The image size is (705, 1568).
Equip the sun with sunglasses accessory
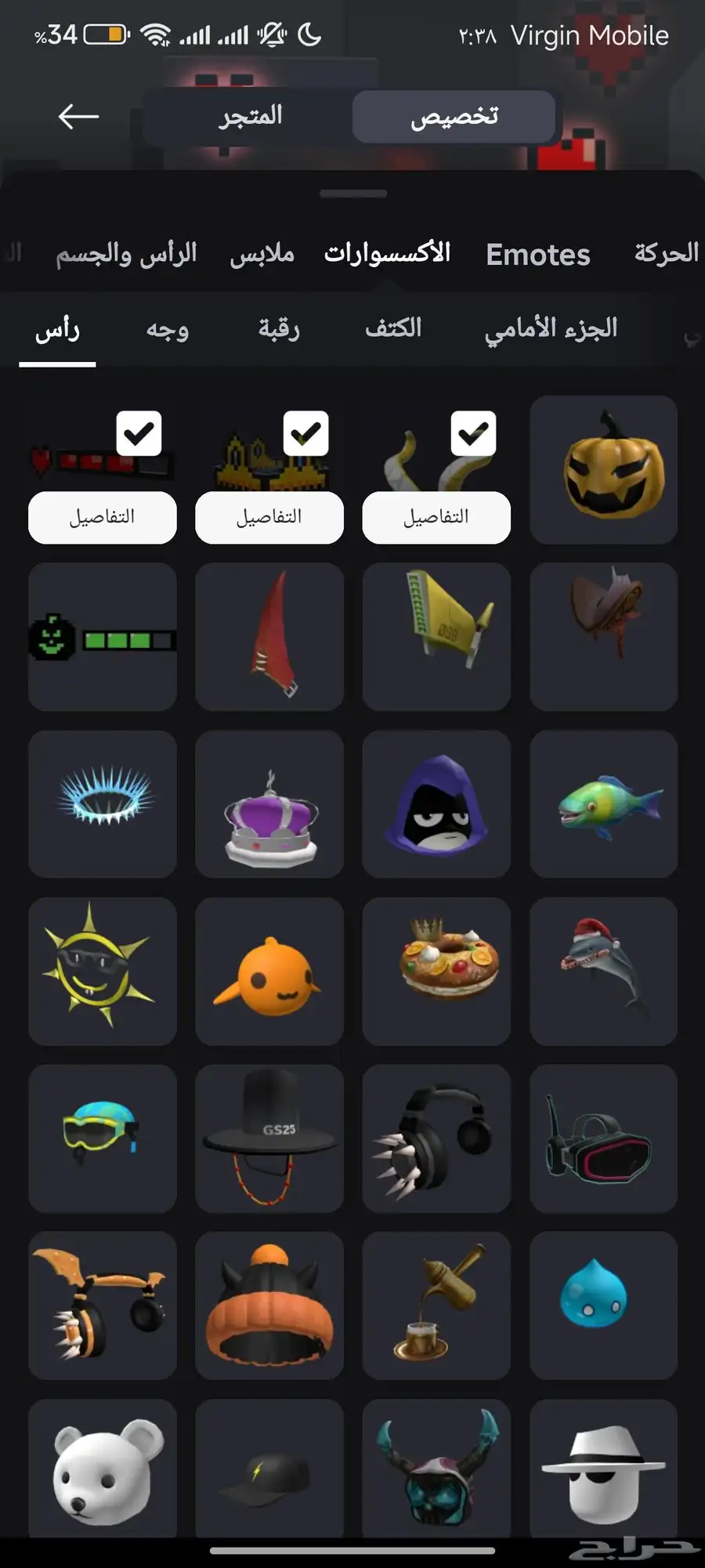(103, 971)
